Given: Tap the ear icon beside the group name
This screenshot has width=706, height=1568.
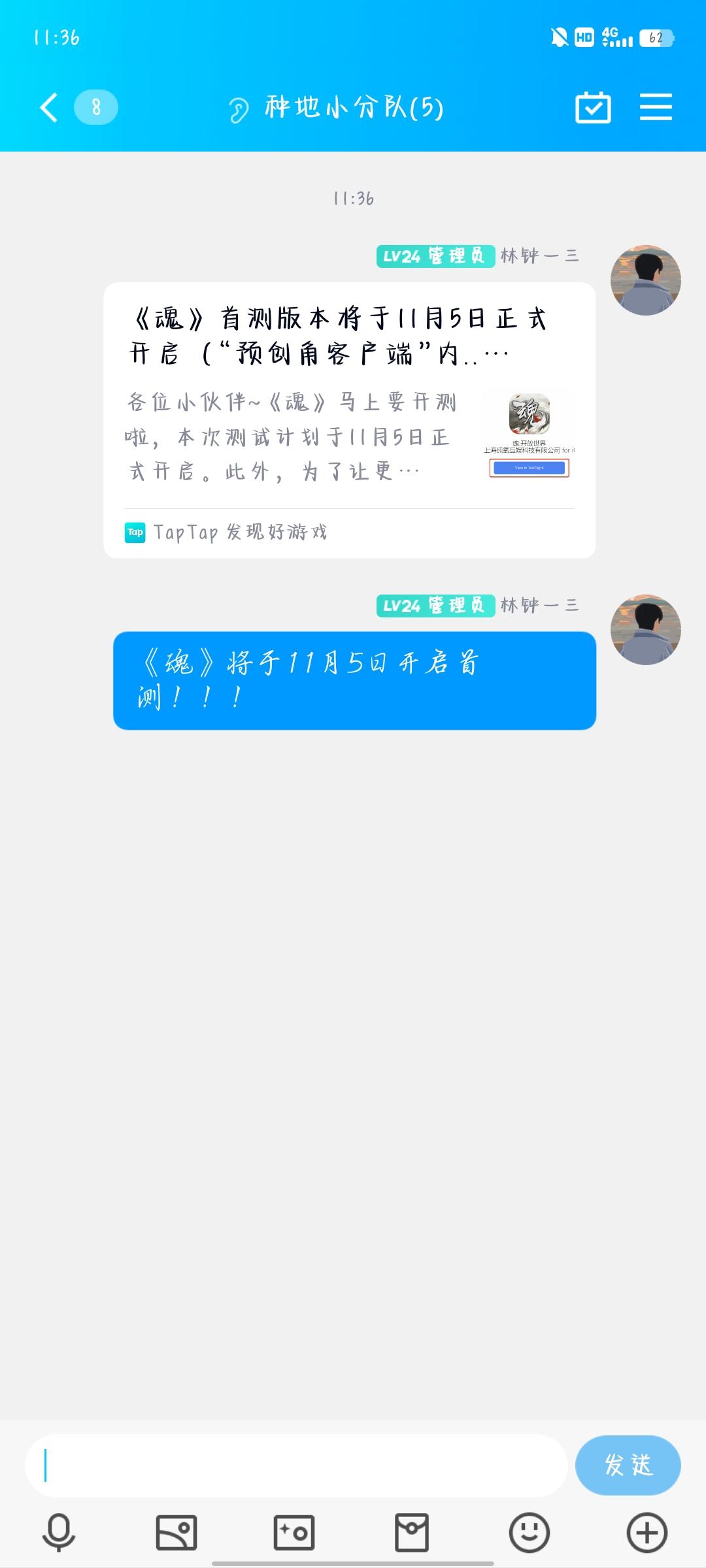Looking at the screenshot, I should (239, 106).
